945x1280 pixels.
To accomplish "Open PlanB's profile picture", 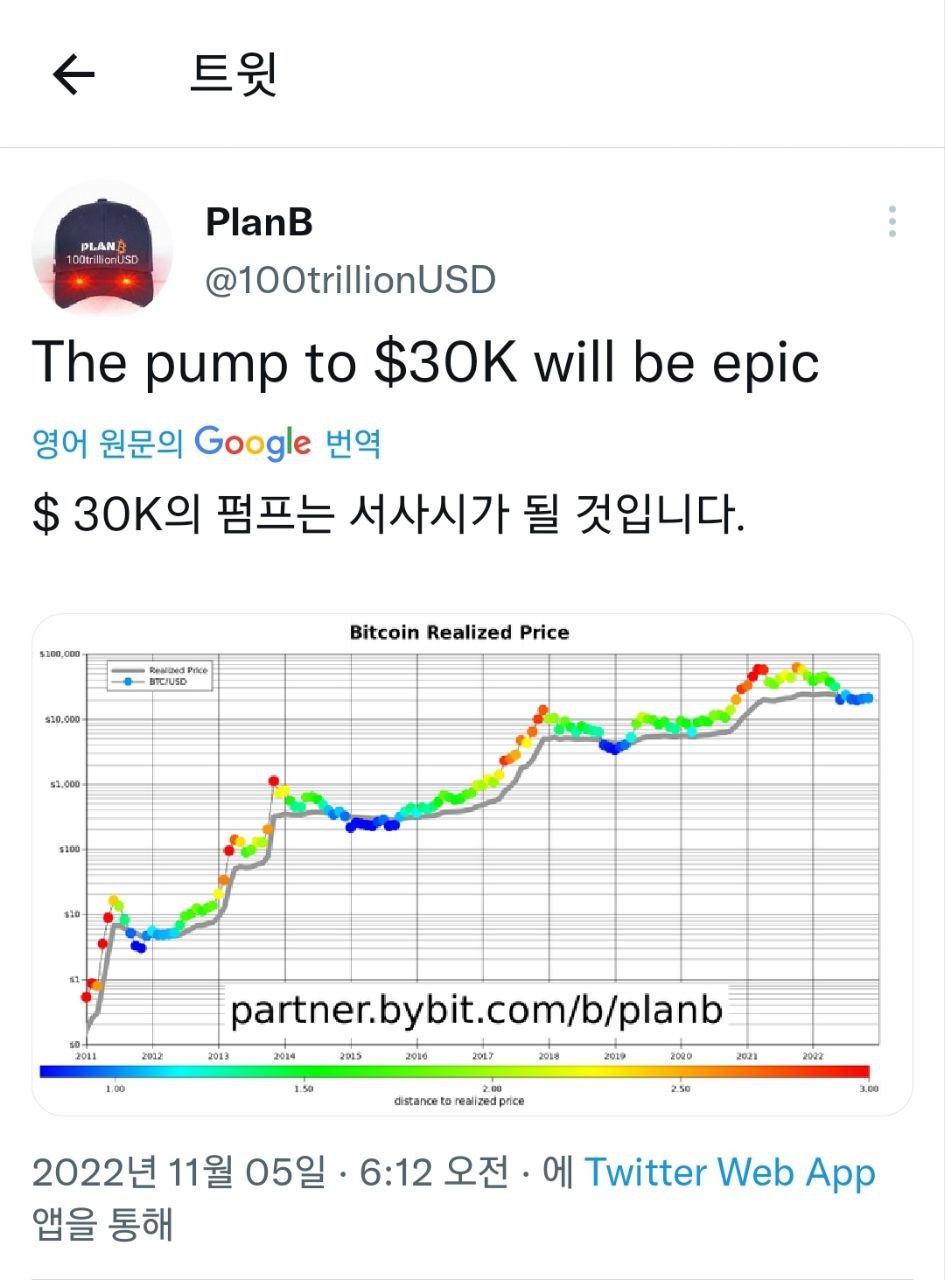I will [x=102, y=249].
